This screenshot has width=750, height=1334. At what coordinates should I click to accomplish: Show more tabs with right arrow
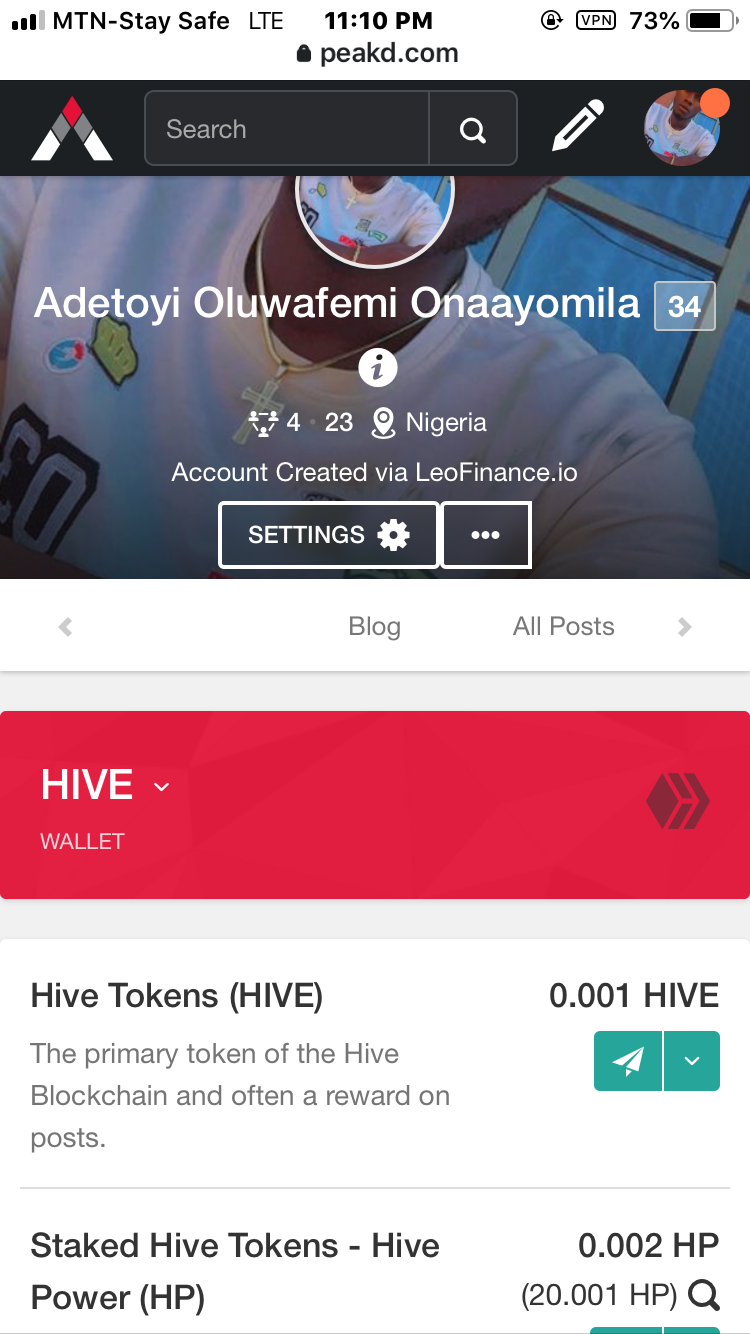684,627
